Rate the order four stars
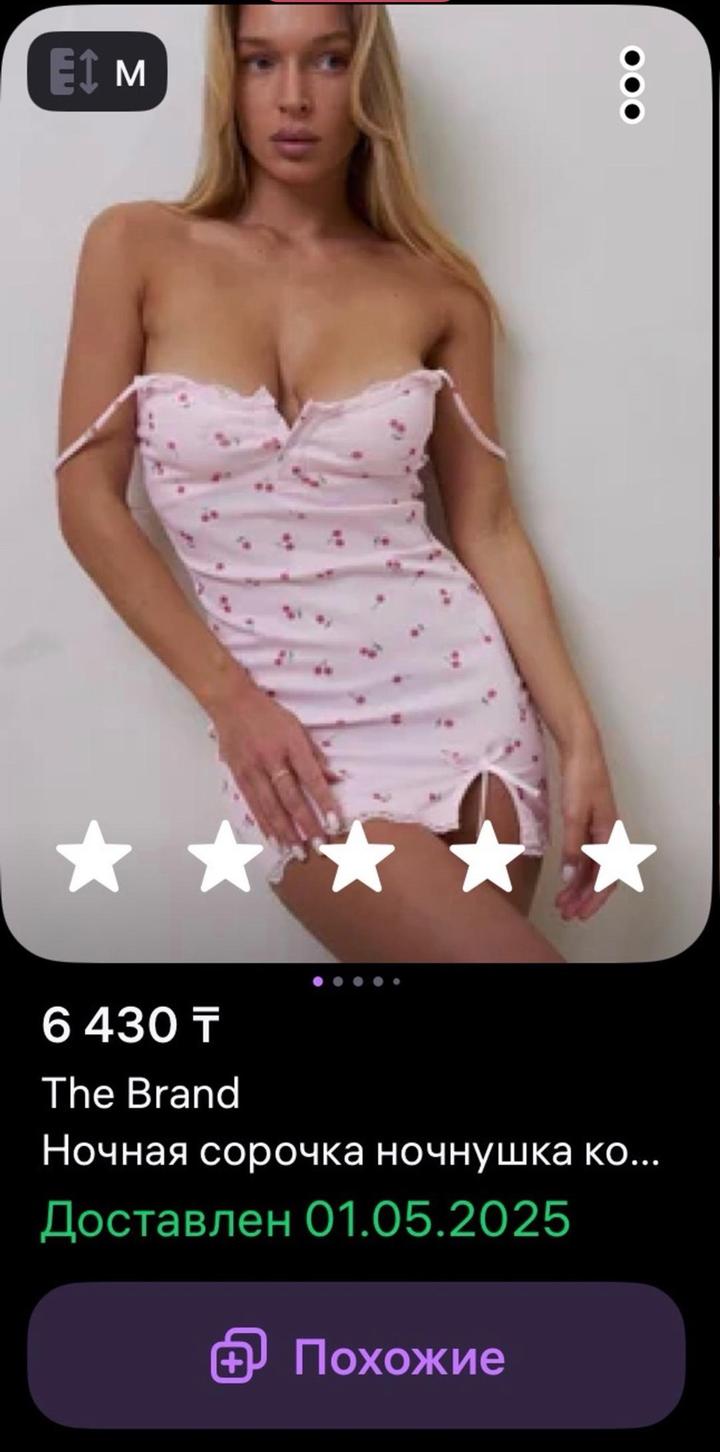Screen dimensions: 720x1452 (x=487, y=857)
